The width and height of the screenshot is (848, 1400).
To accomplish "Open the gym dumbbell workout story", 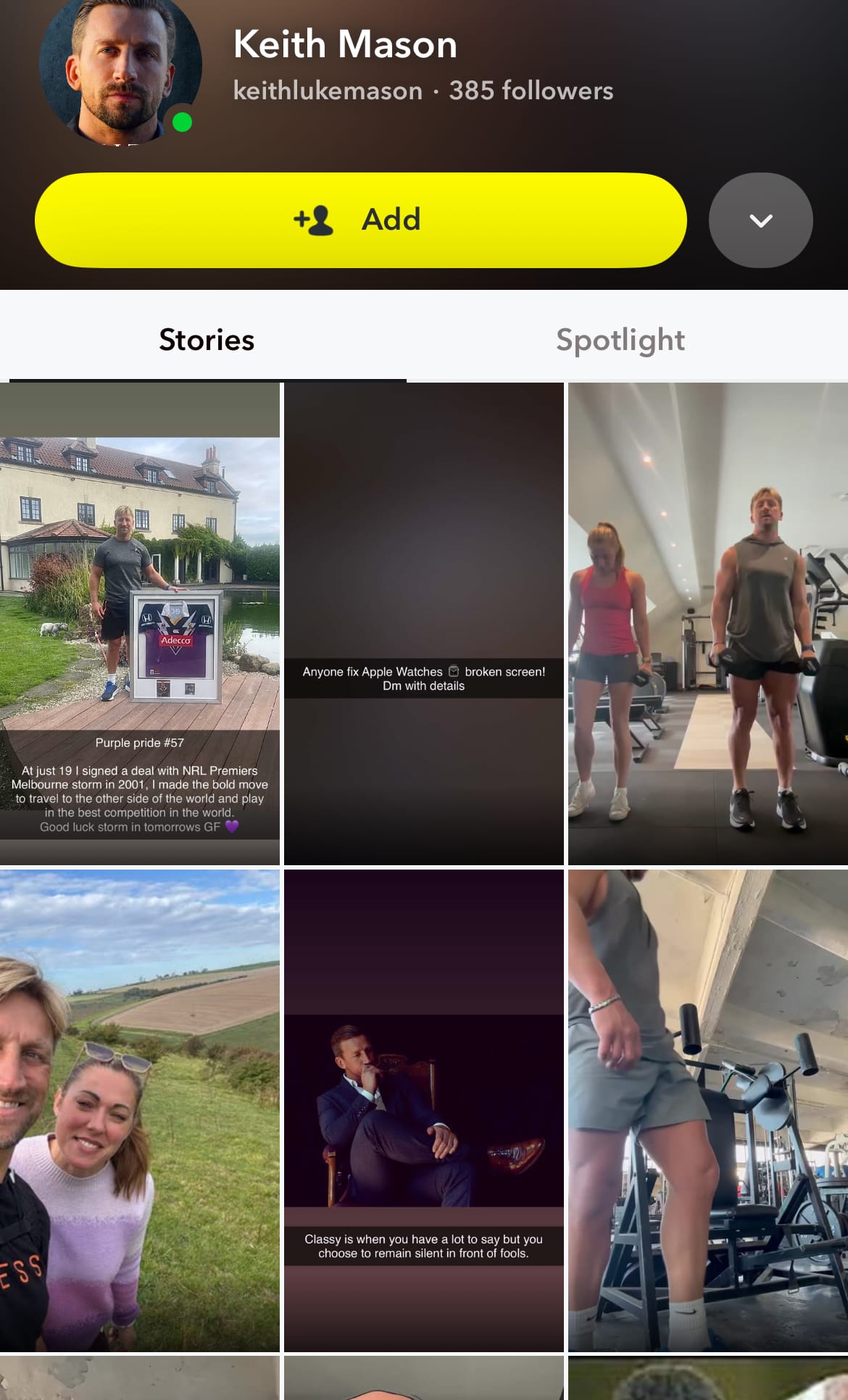I will (707, 623).
